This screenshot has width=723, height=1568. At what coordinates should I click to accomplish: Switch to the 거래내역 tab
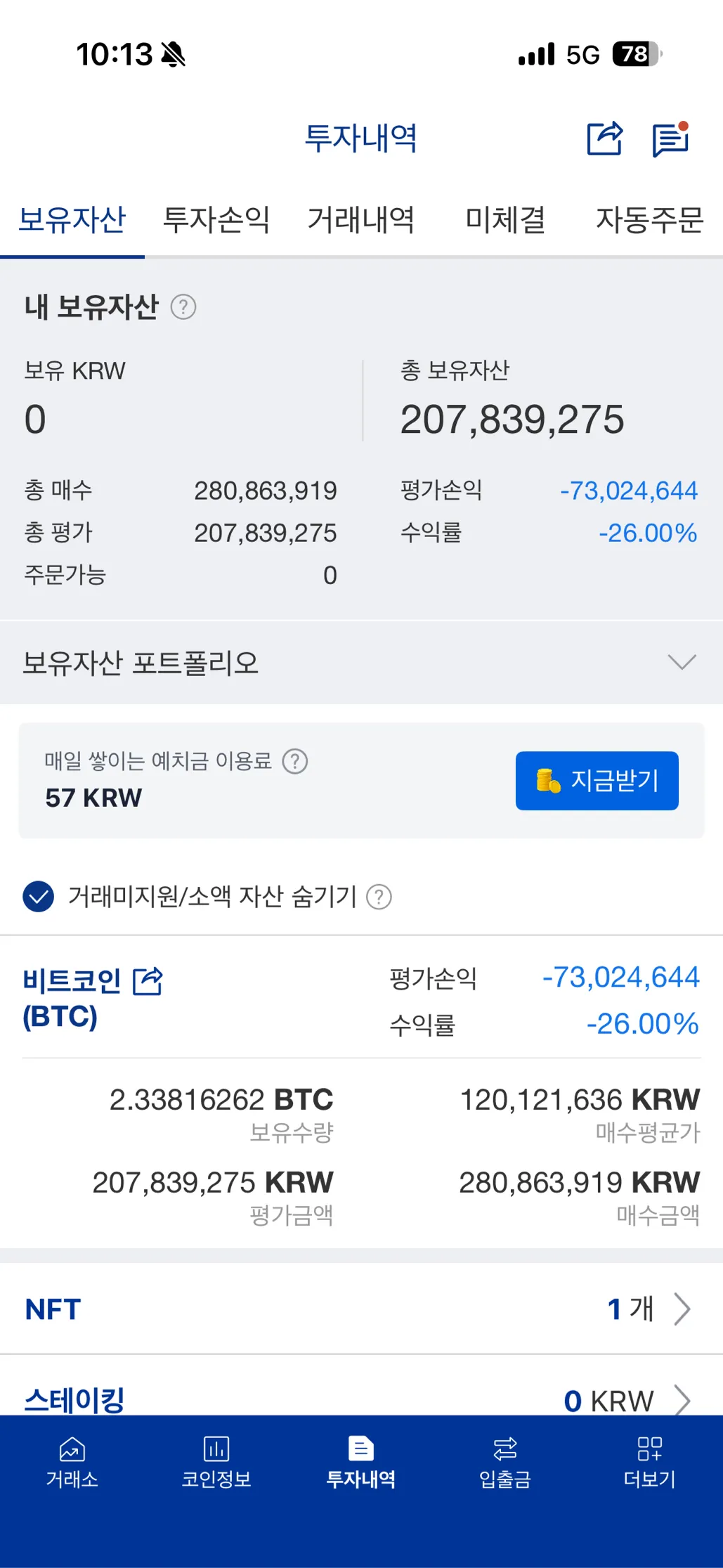pos(361,220)
